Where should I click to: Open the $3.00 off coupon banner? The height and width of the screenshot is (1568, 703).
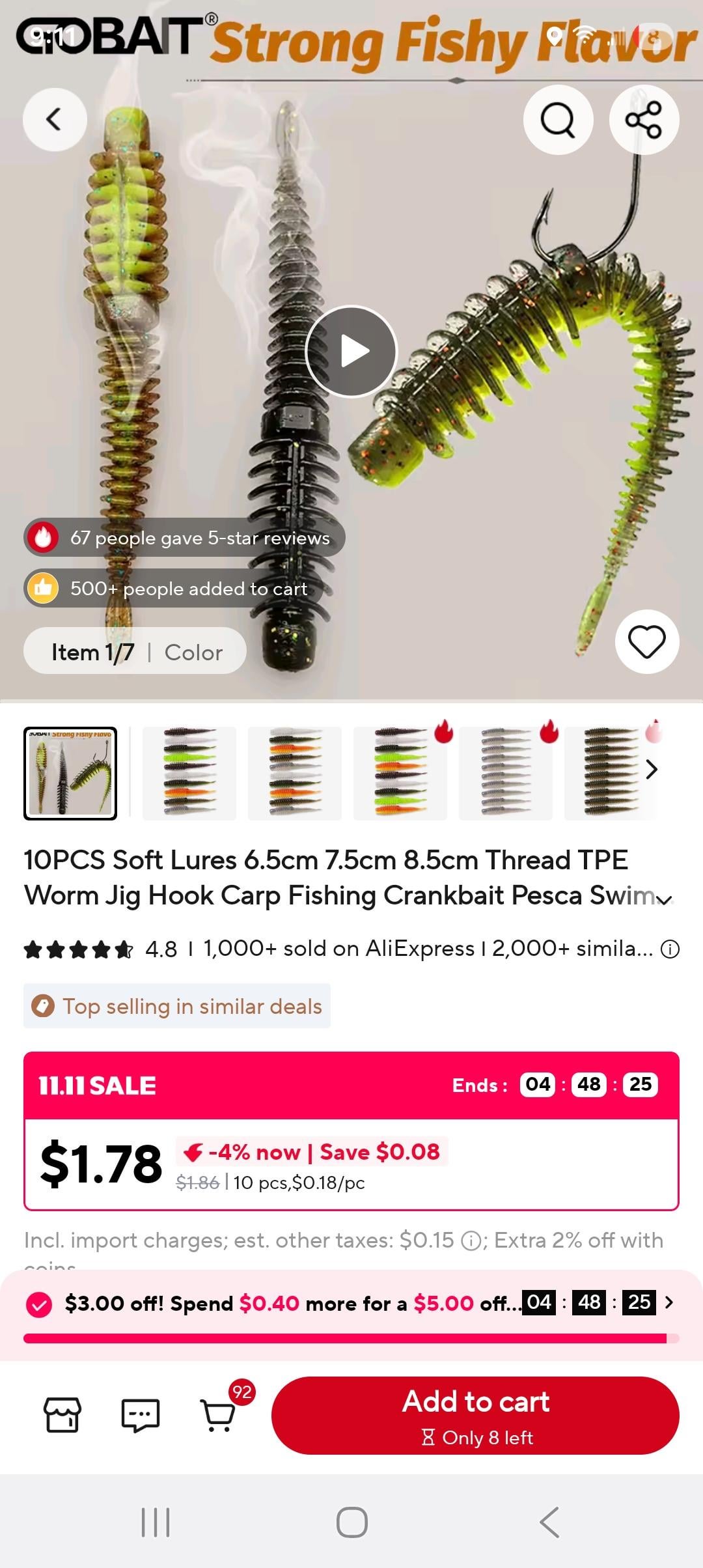(x=351, y=1303)
